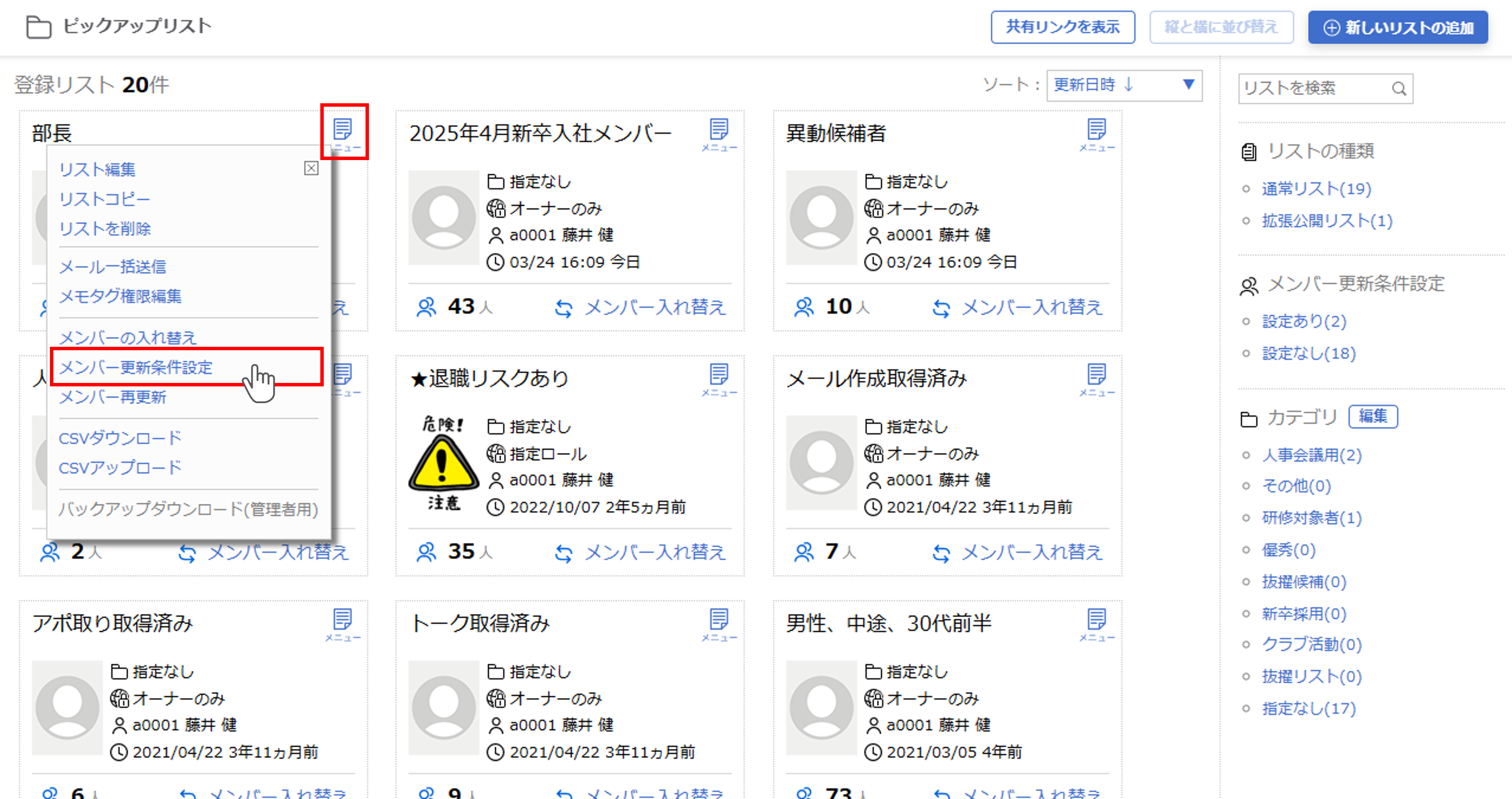Image resolution: width=1512 pixels, height=799 pixels.
Task: Select メンバー再更新 menu option
Action: pyautogui.click(x=113, y=397)
